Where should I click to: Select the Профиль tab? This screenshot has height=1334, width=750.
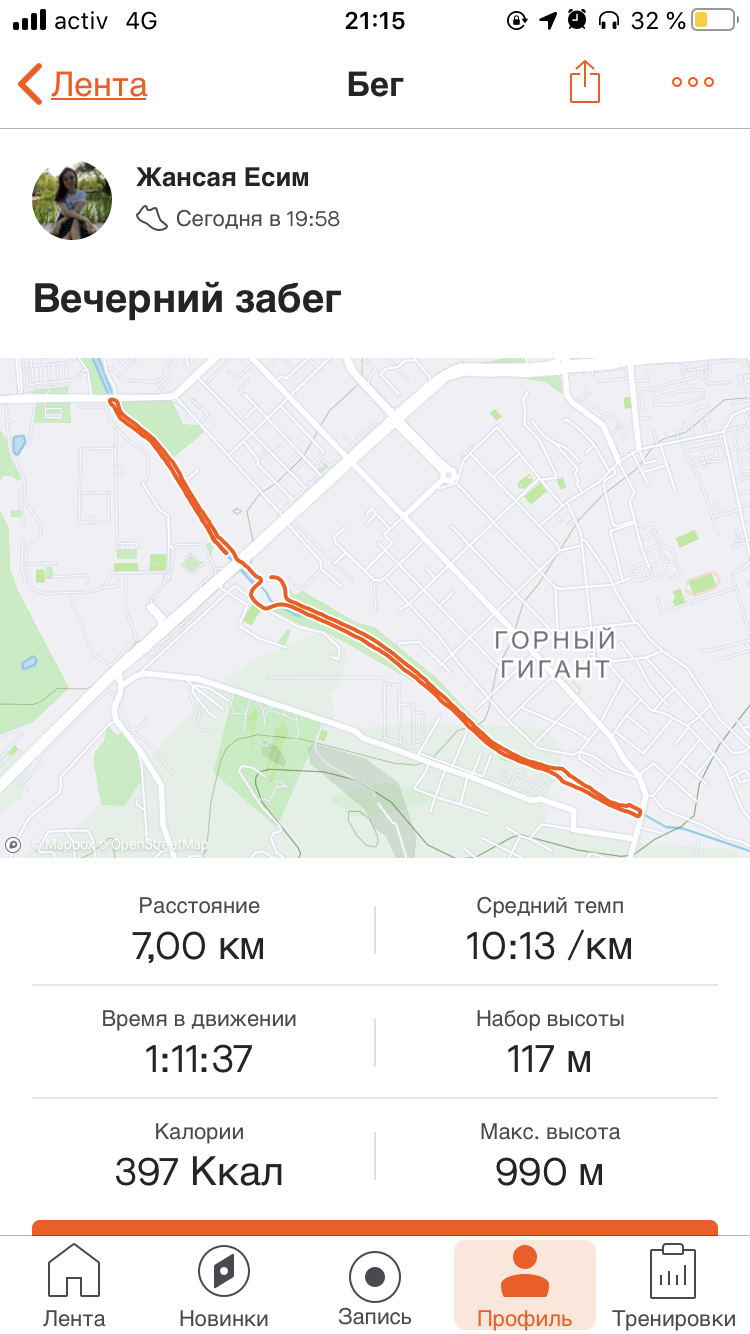pos(525,1285)
